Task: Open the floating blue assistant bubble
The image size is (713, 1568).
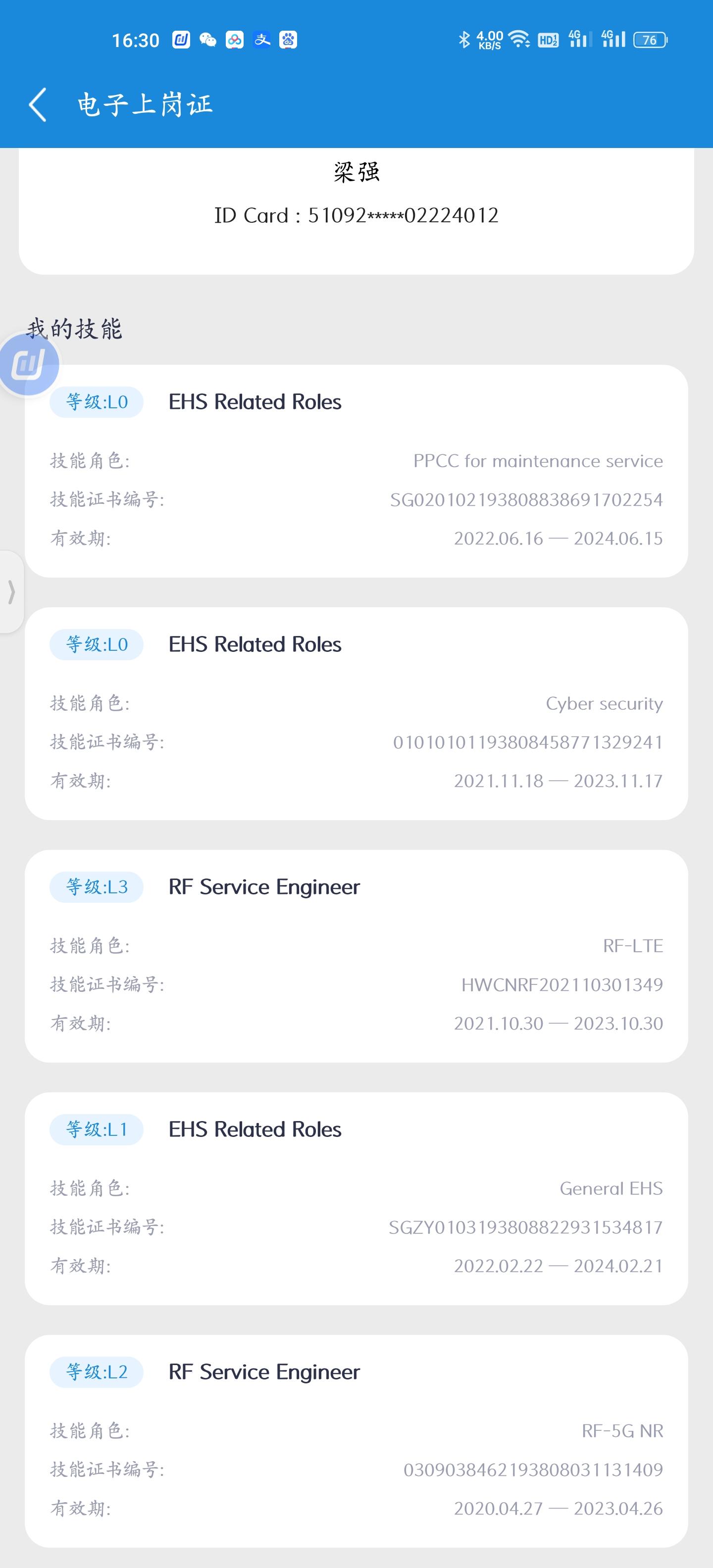Action: point(29,364)
